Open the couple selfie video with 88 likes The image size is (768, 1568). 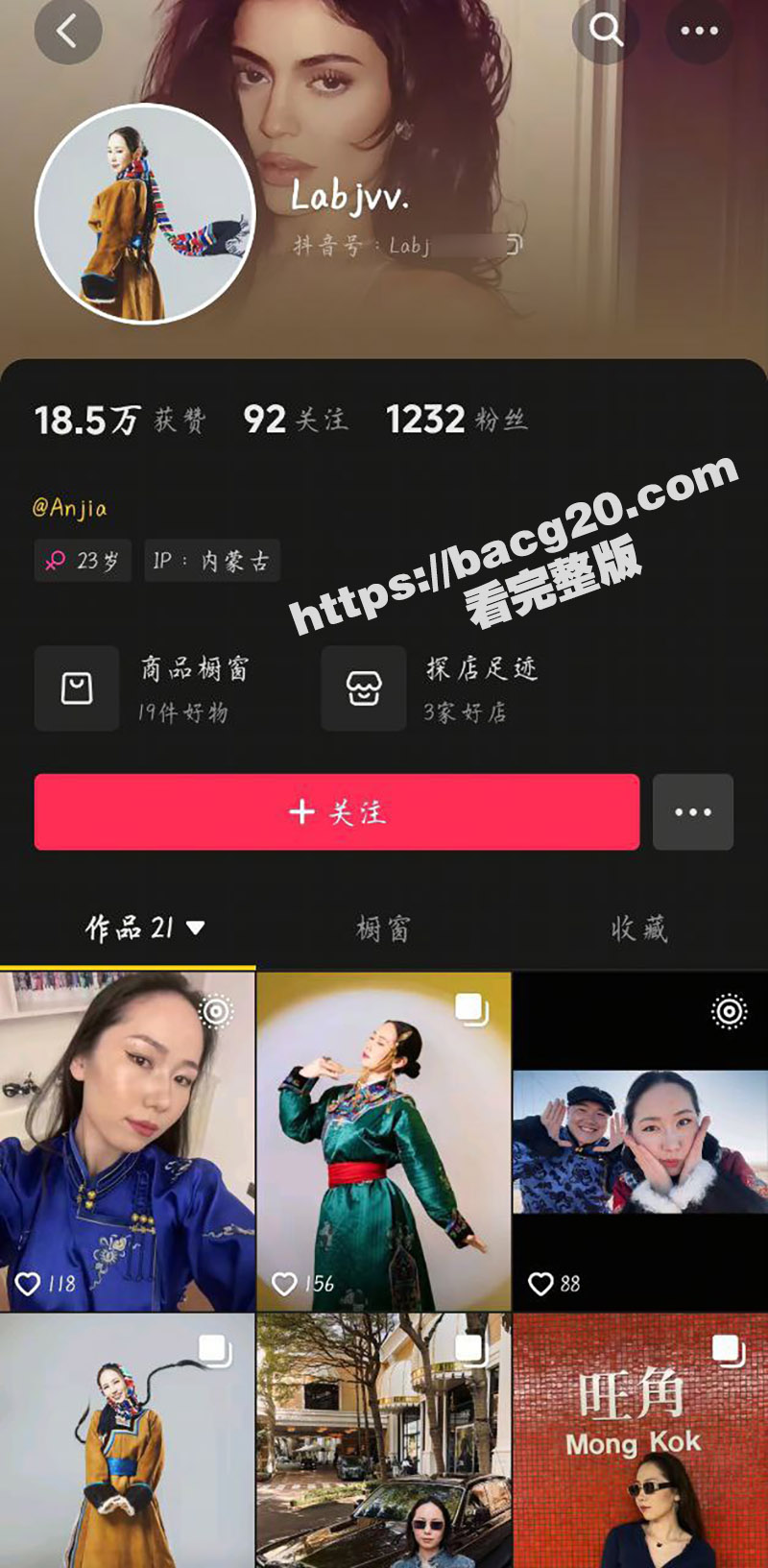[639, 1141]
